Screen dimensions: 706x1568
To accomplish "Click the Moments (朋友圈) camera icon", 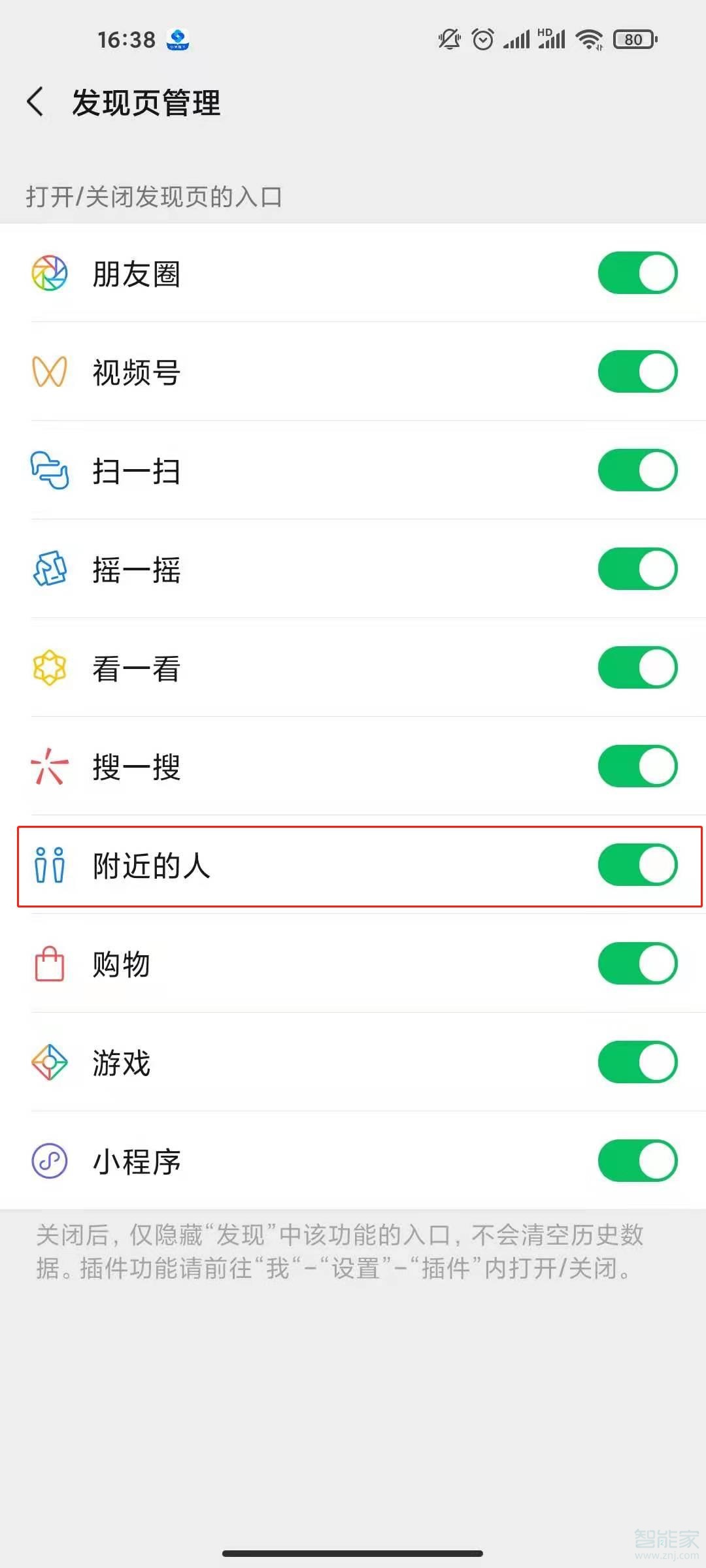I will (x=49, y=273).
